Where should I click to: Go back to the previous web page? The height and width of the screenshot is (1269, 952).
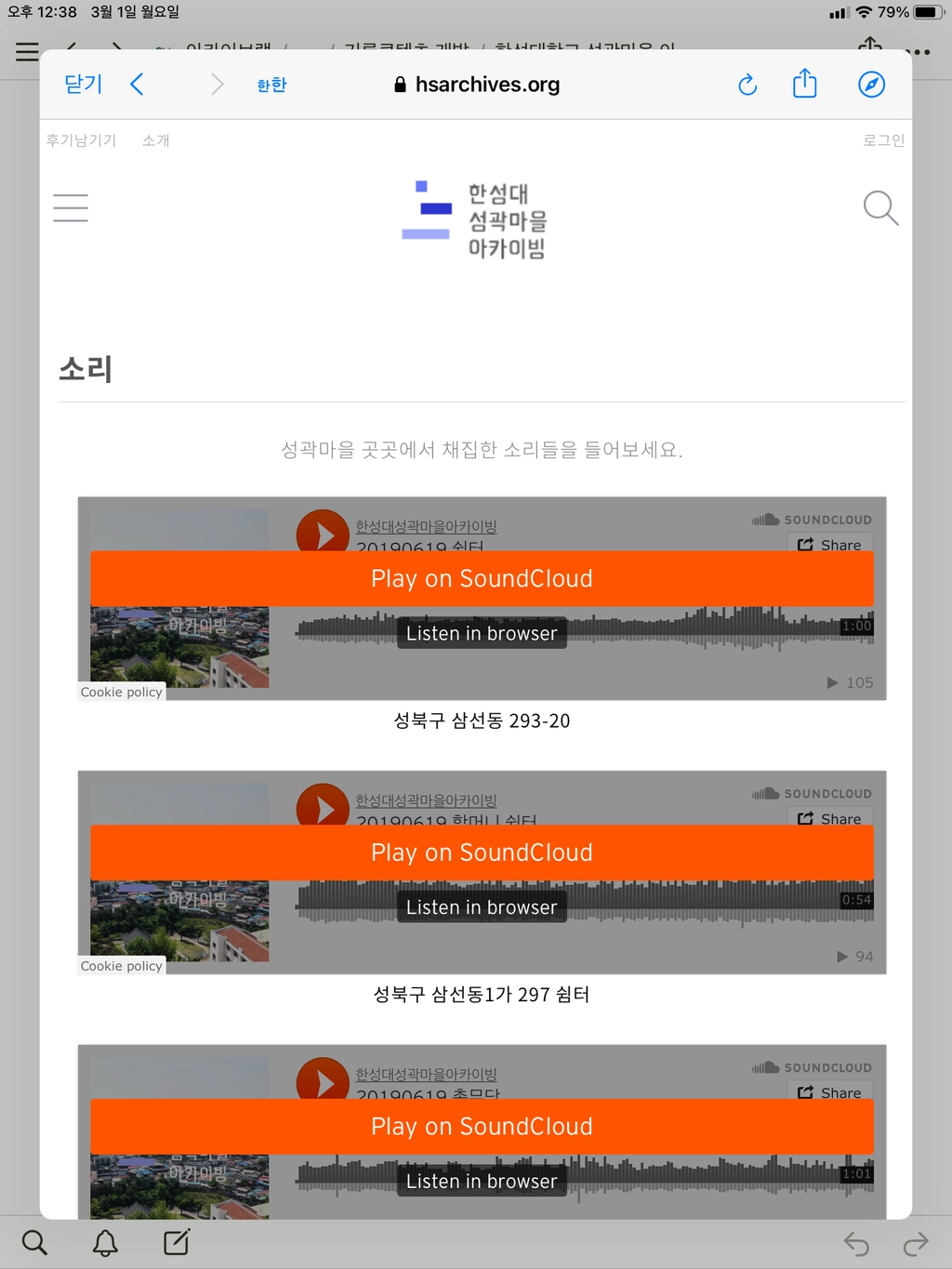pyautogui.click(x=137, y=85)
